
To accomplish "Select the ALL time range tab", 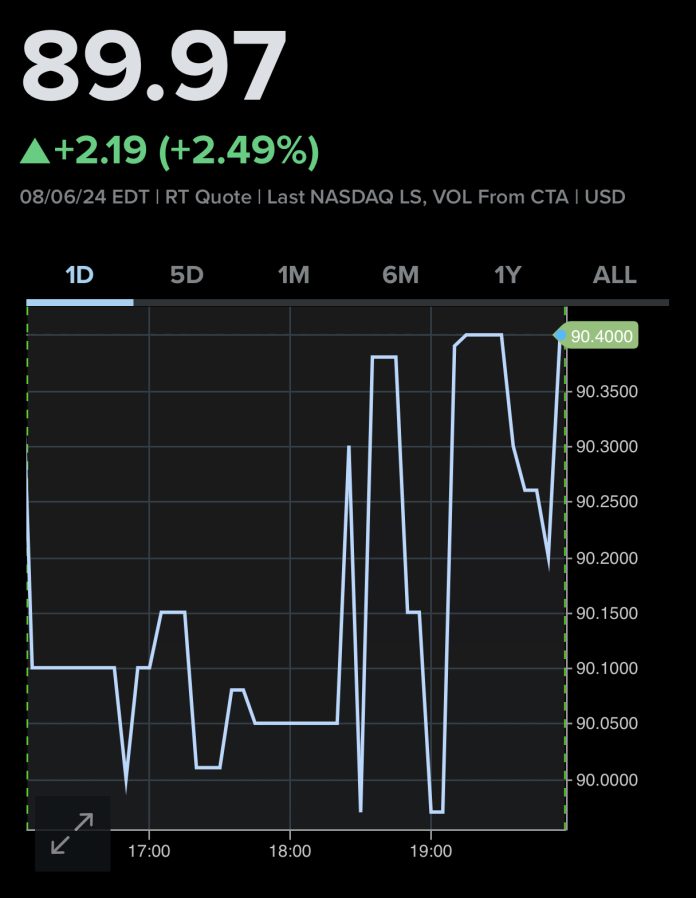I will tap(614, 275).
